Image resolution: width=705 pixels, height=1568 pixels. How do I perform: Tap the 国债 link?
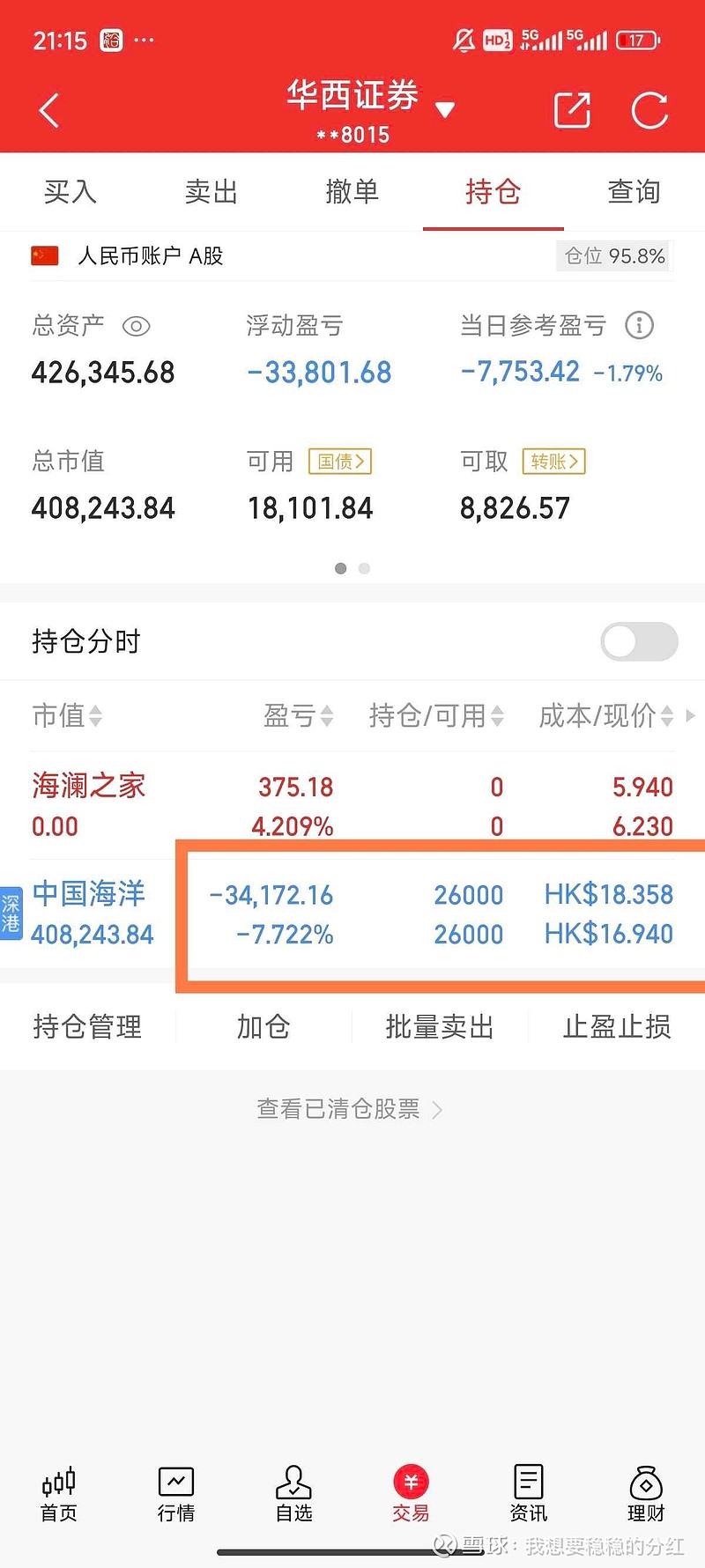pos(340,462)
